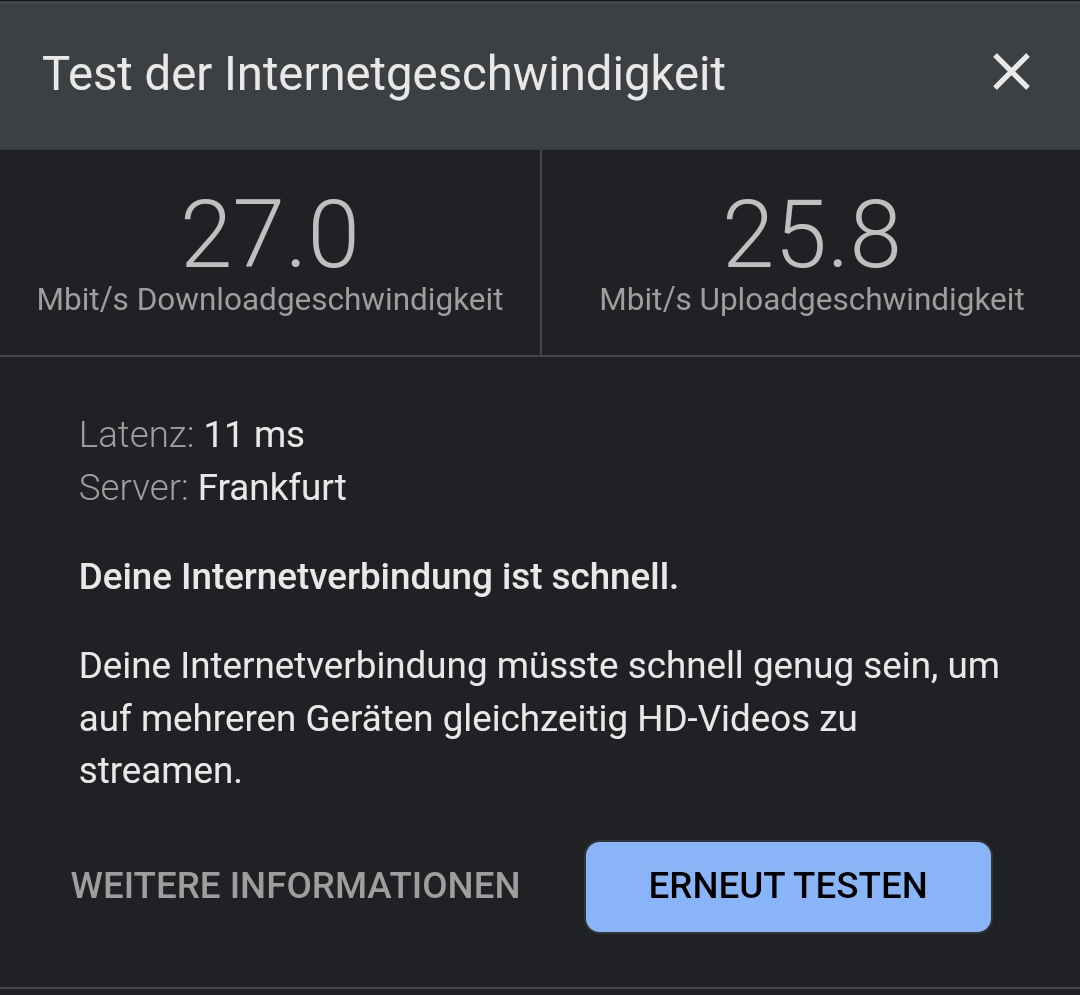Viewport: 1080px width, 995px height.
Task: Open Weitere Informationen
Action: point(296,886)
